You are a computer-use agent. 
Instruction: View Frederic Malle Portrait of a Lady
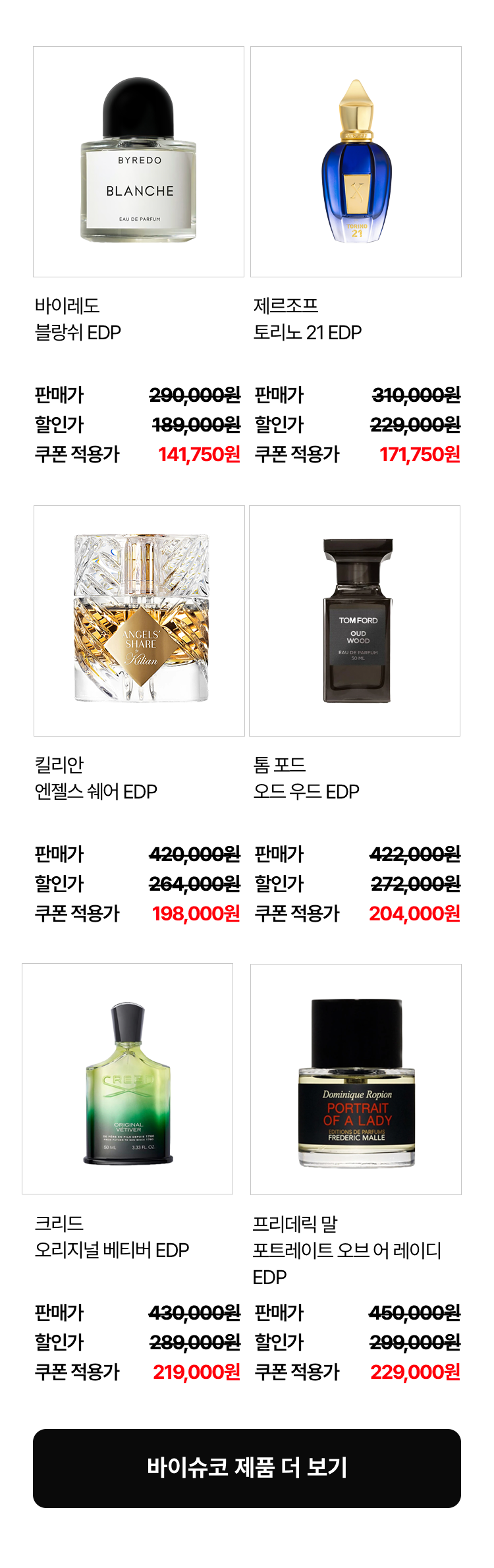click(356, 1079)
